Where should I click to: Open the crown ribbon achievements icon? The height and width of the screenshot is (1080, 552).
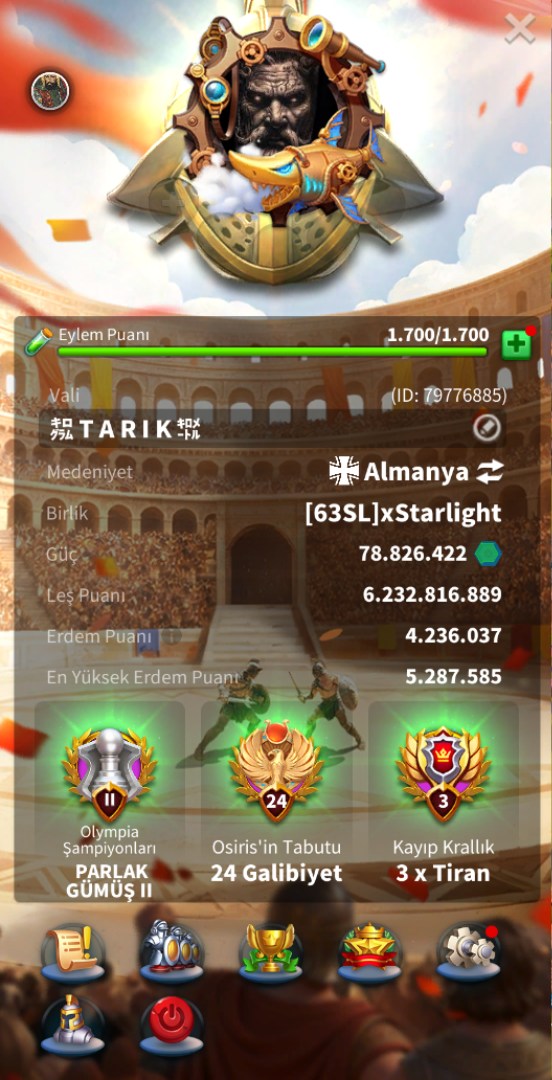pos(369,953)
